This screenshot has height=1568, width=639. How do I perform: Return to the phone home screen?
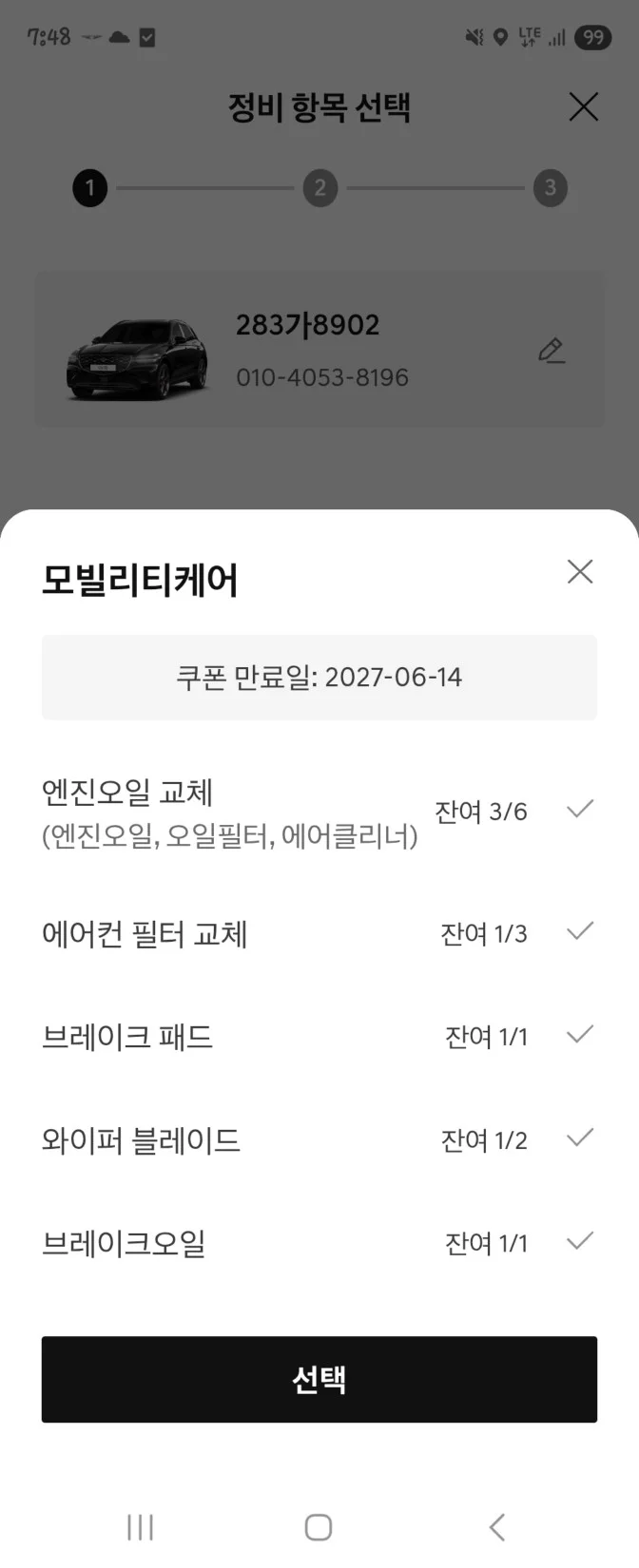point(319,1527)
